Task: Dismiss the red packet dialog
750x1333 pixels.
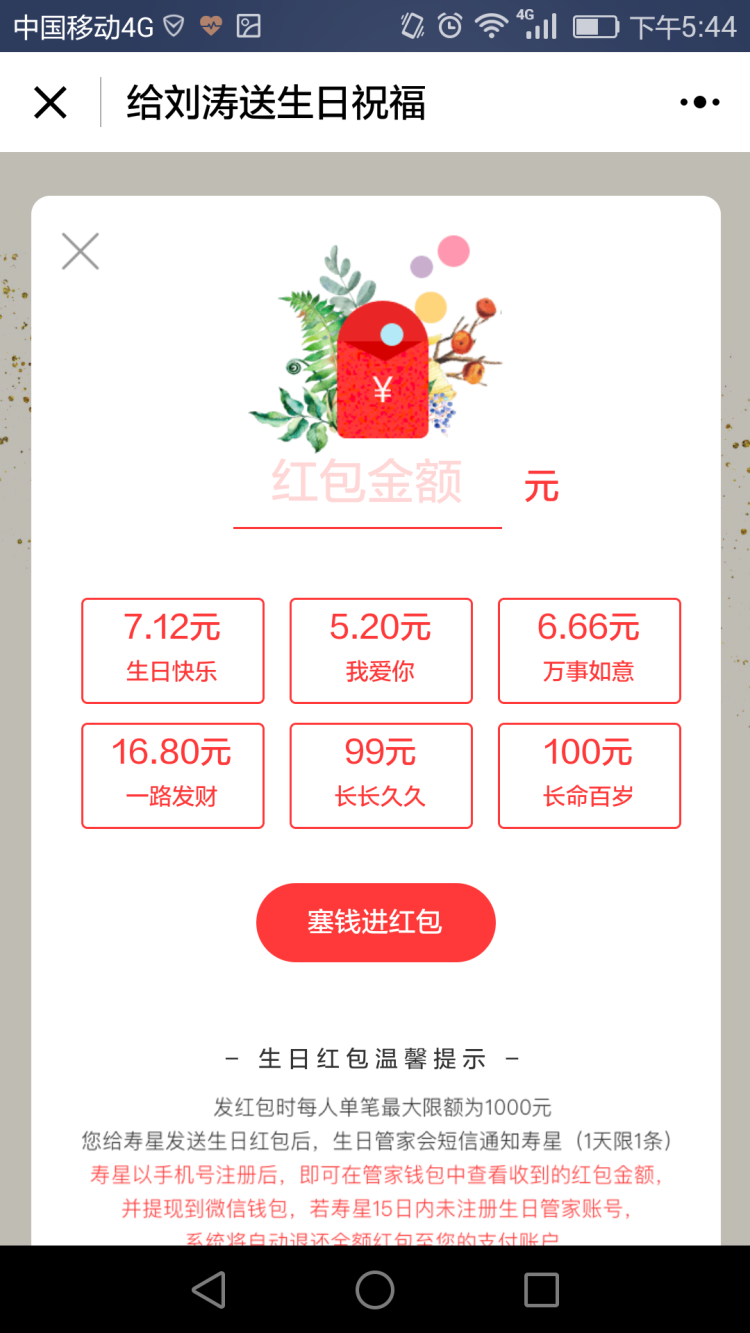Action: [80, 251]
